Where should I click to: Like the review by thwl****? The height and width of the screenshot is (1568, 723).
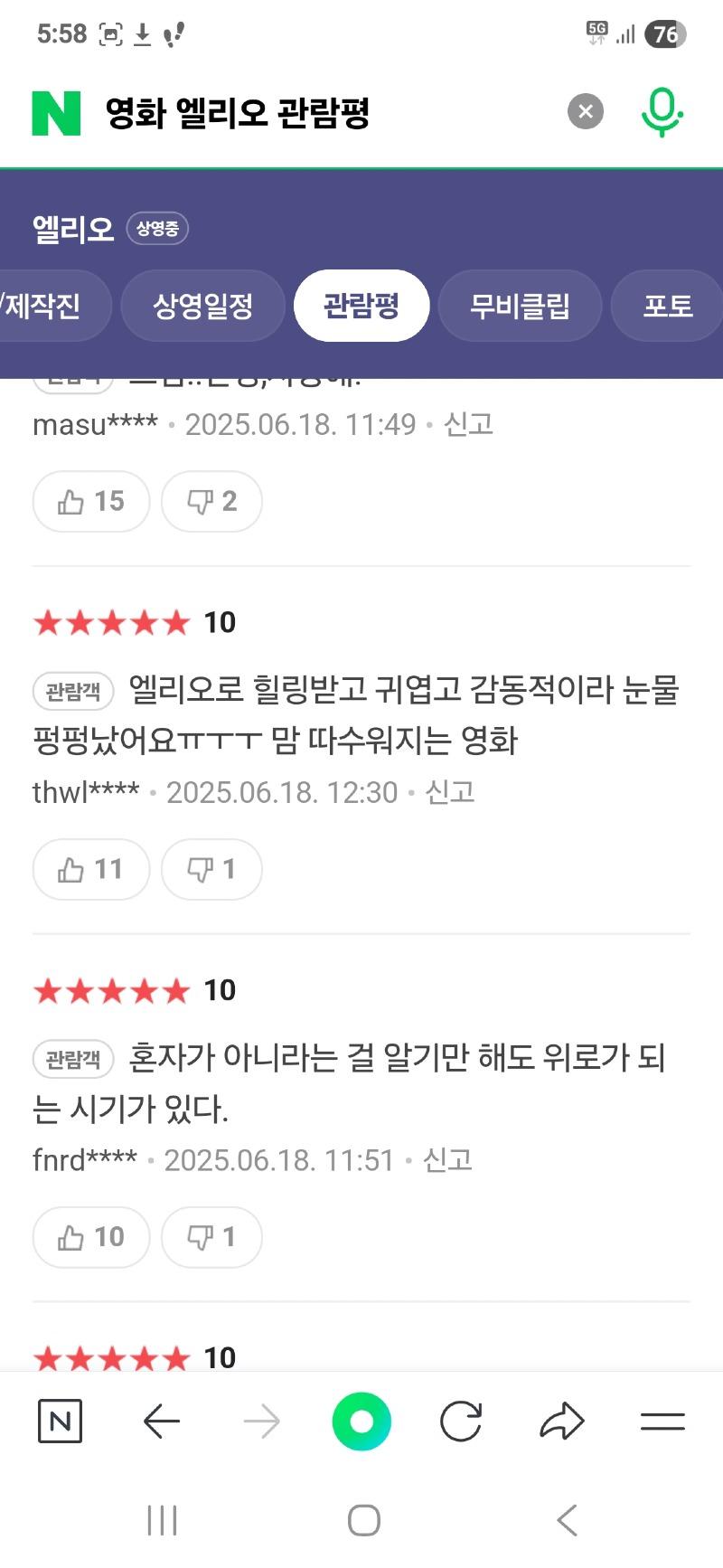(91, 869)
